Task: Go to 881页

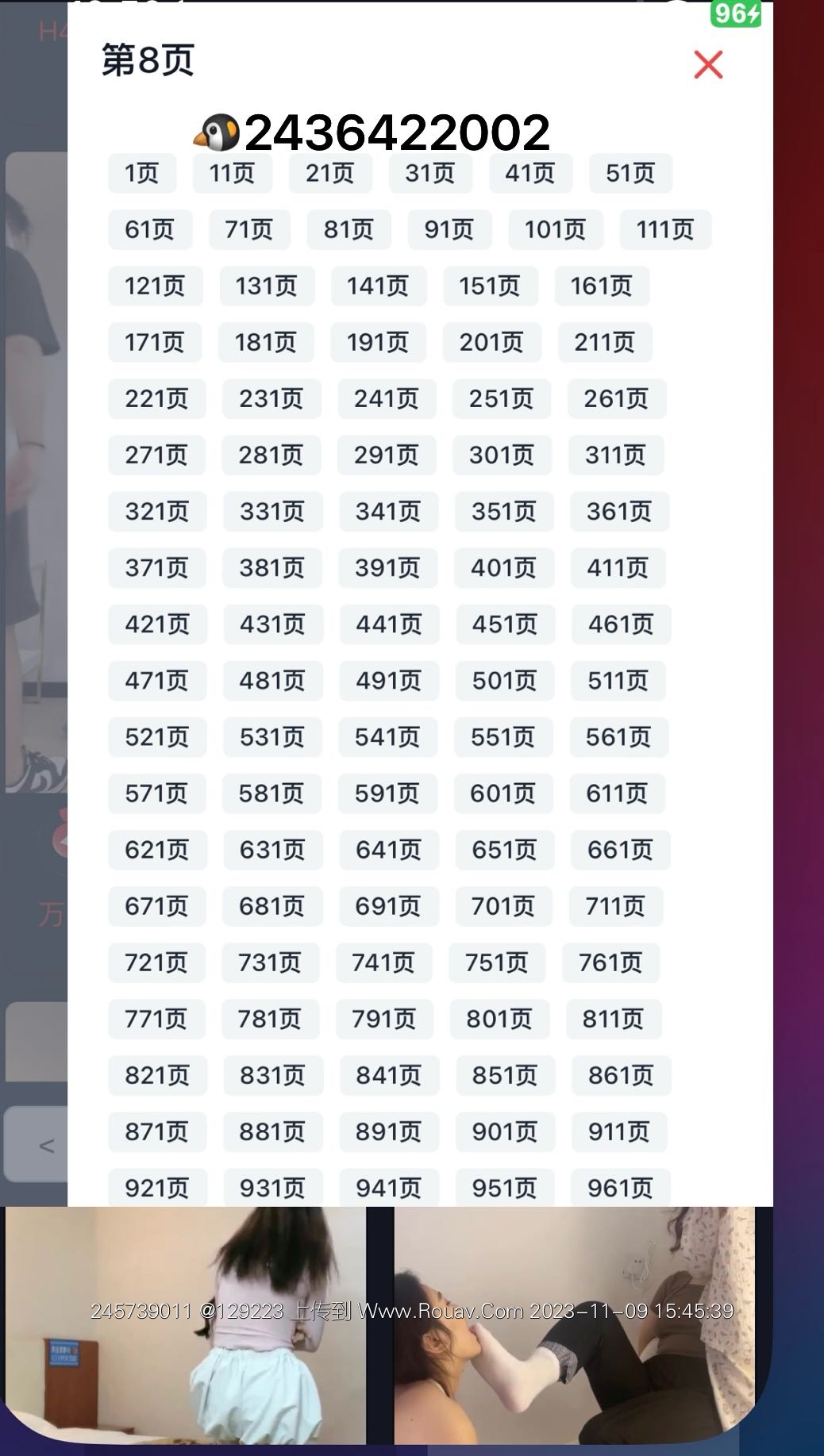Action: 271,1131
